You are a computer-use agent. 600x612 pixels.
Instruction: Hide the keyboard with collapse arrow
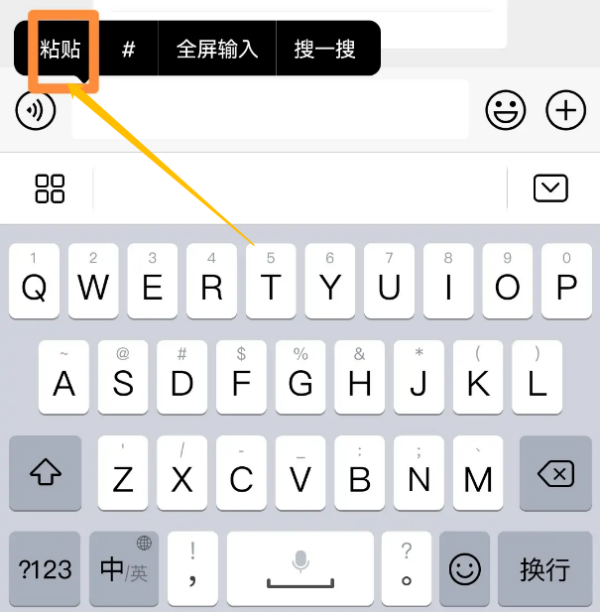click(x=550, y=188)
